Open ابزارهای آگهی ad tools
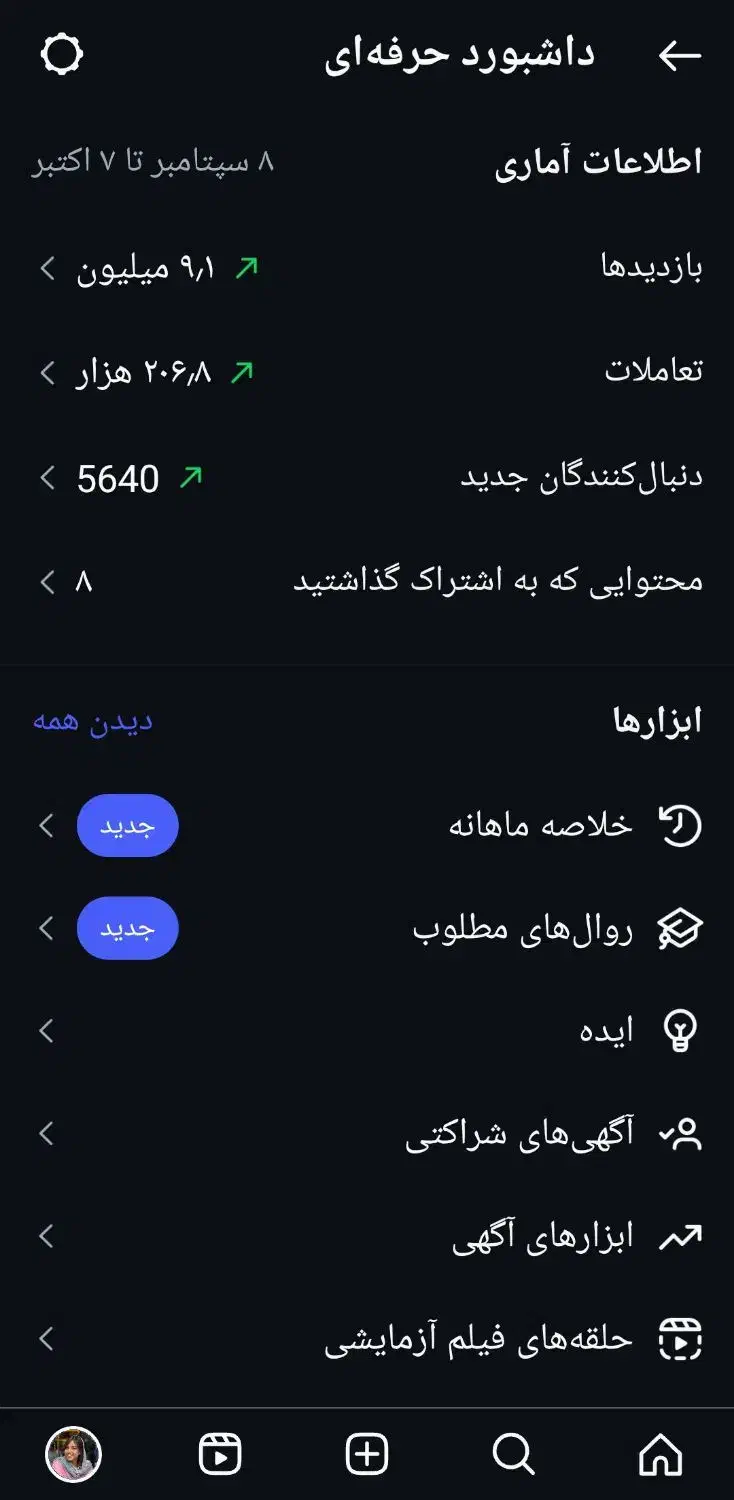This screenshot has width=734, height=1500. click(367, 1237)
